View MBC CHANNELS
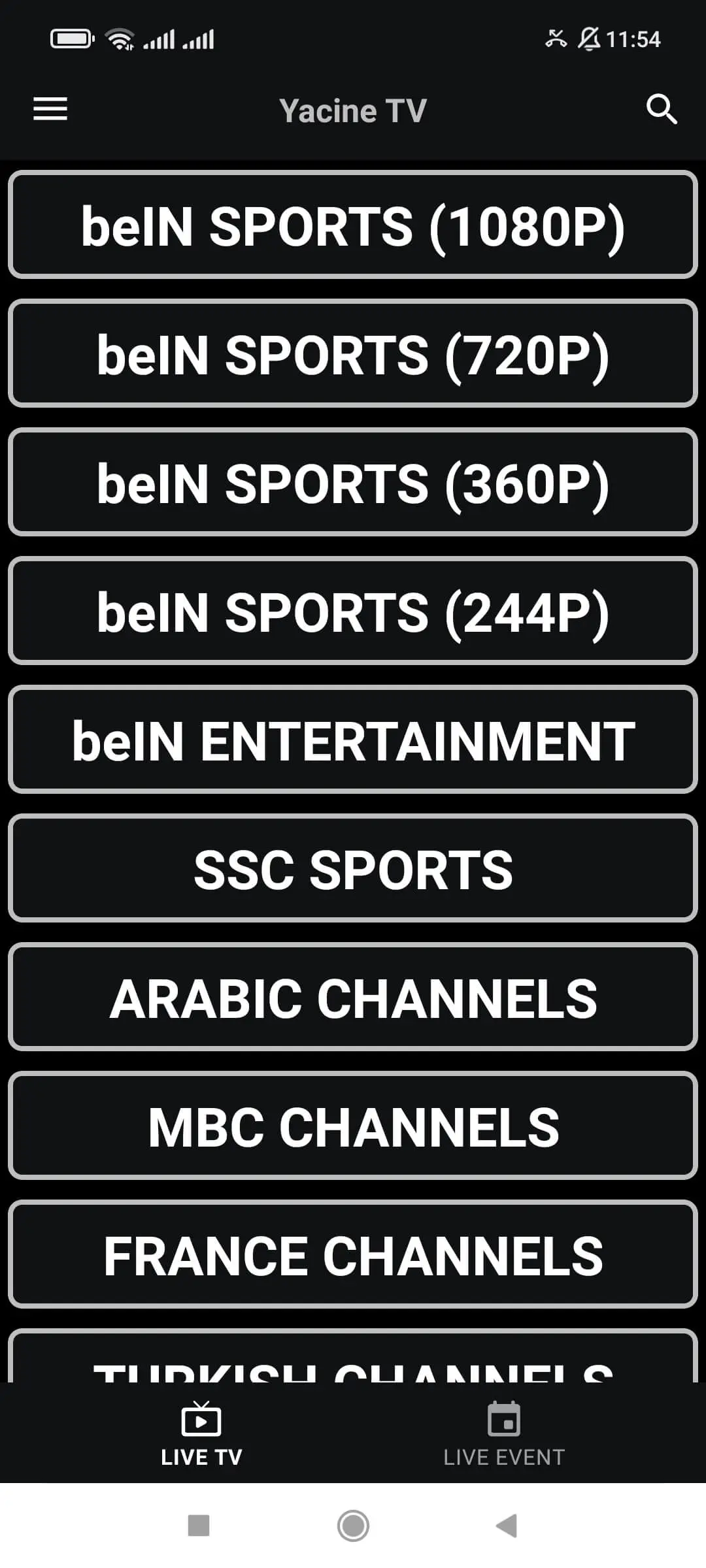This screenshot has width=706, height=1568. 353,1126
